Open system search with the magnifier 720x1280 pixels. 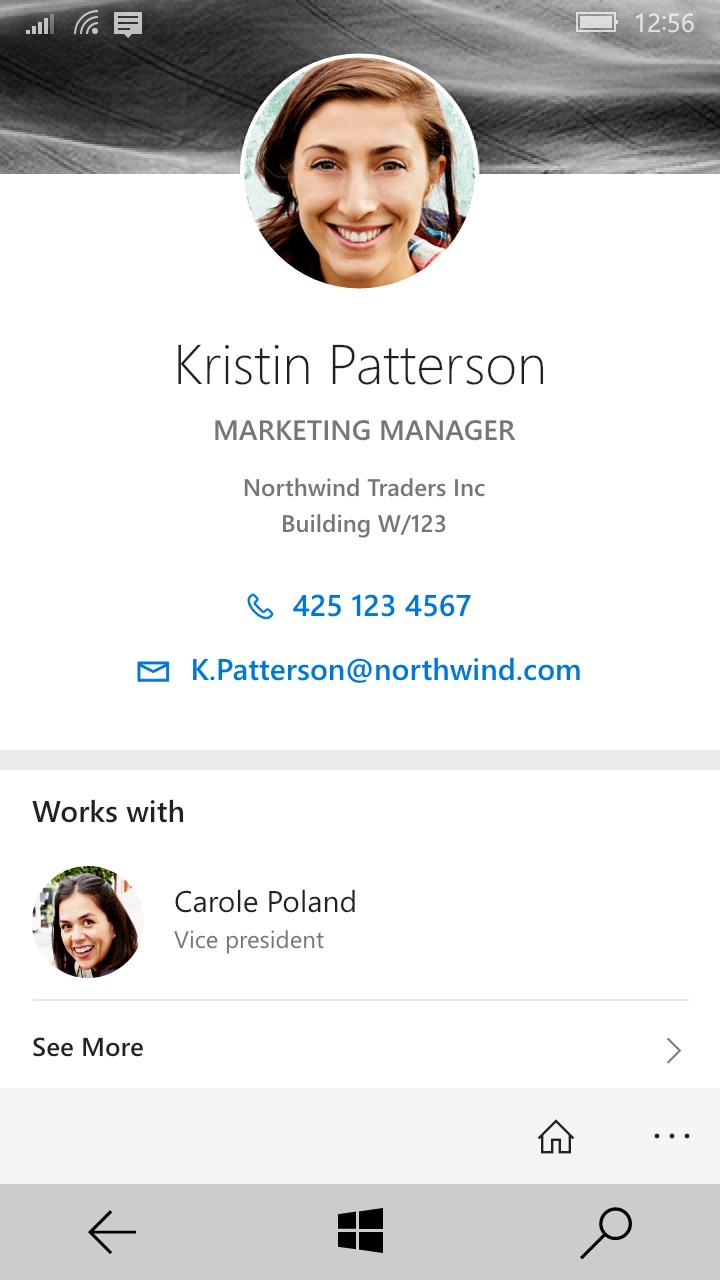click(x=606, y=1232)
